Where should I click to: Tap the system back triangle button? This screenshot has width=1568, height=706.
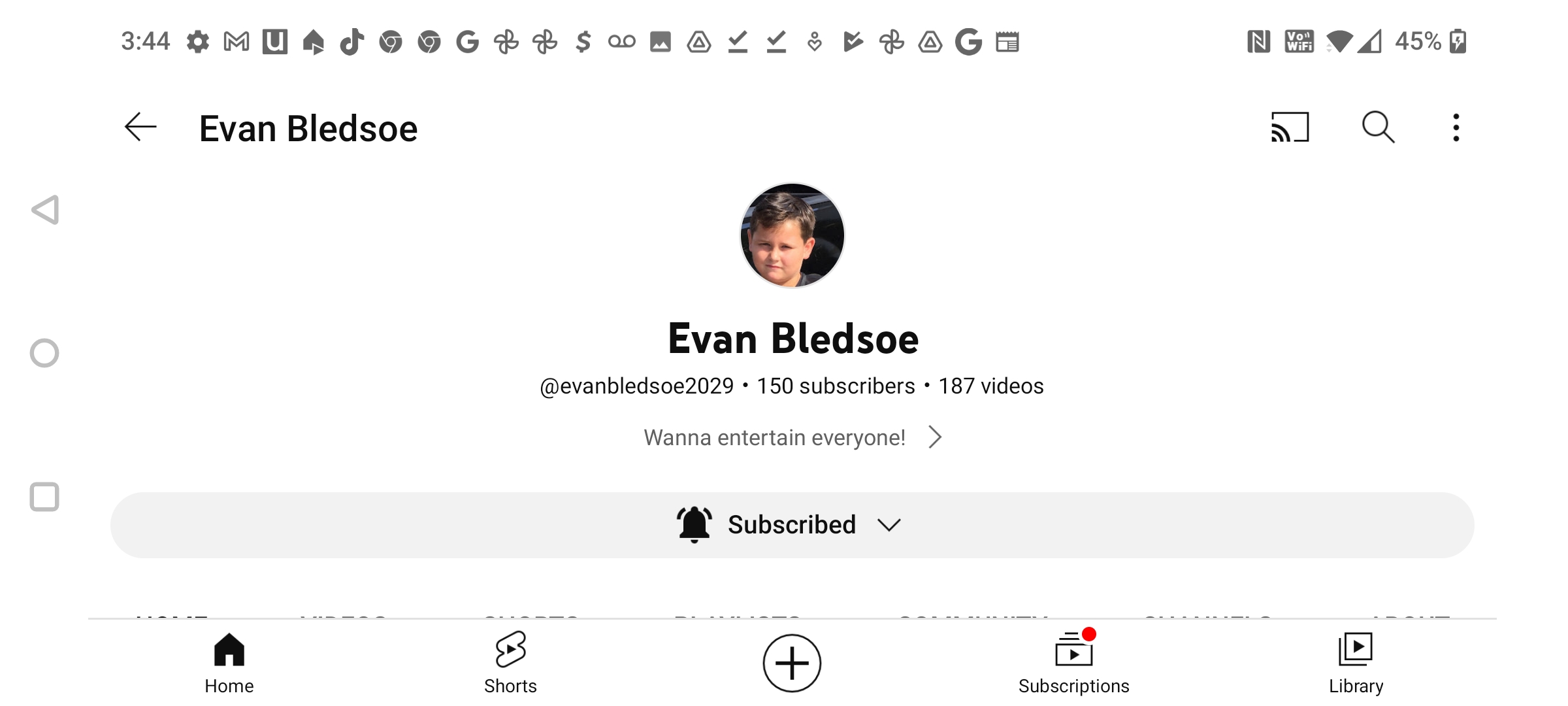click(x=45, y=210)
